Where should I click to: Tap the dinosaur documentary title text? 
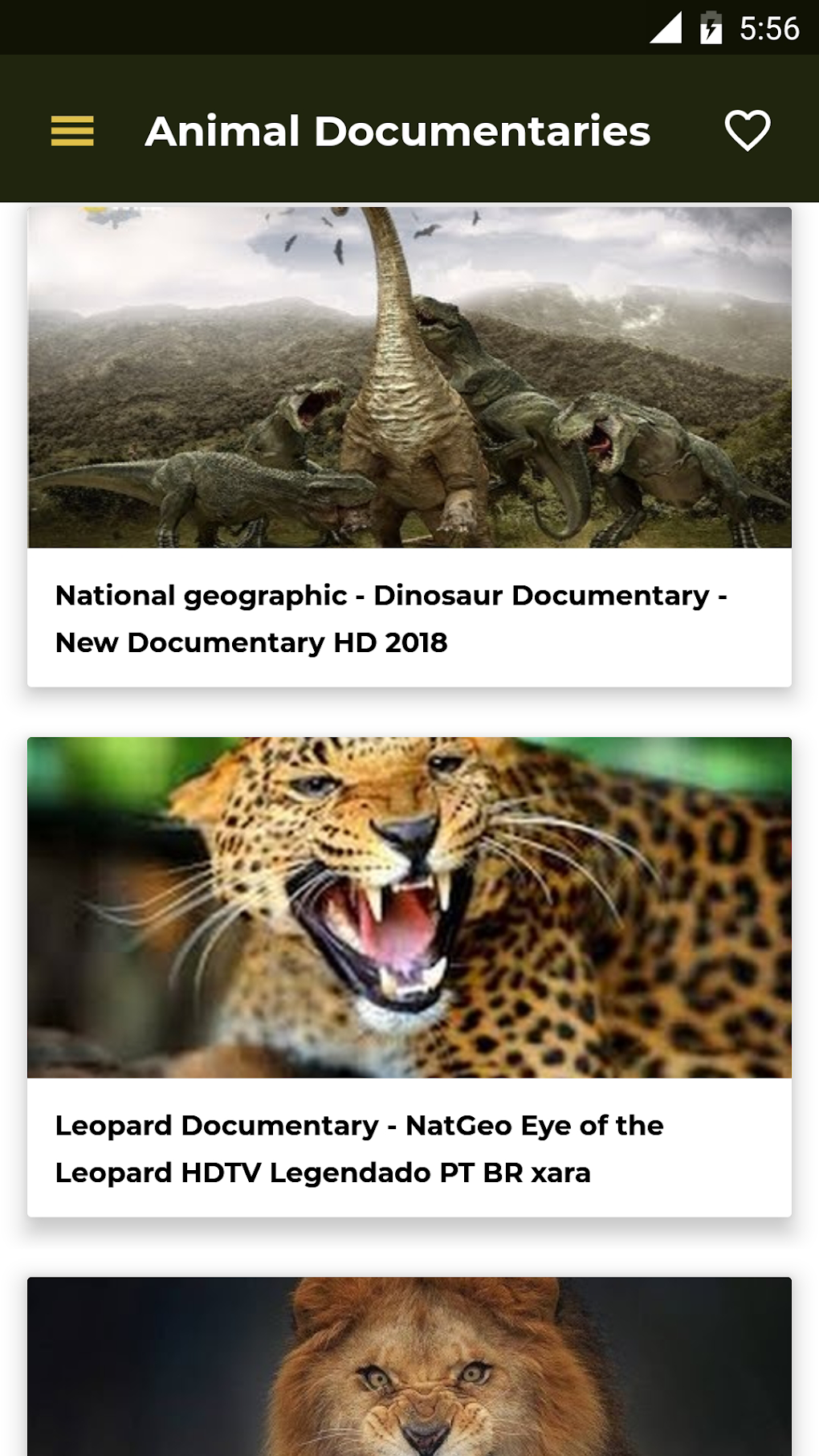click(x=391, y=596)
